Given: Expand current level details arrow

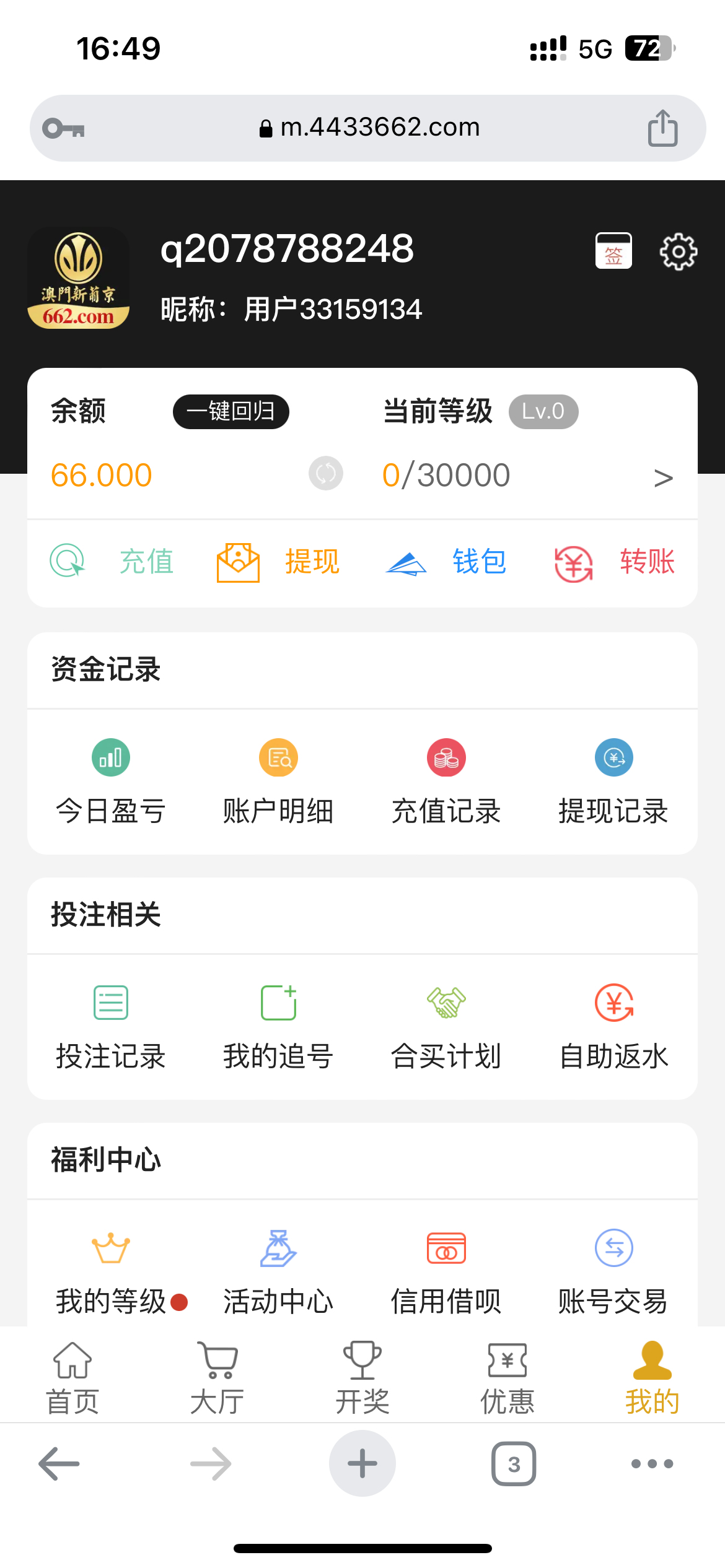Looking at the screenshot, I should click(663, 477).
